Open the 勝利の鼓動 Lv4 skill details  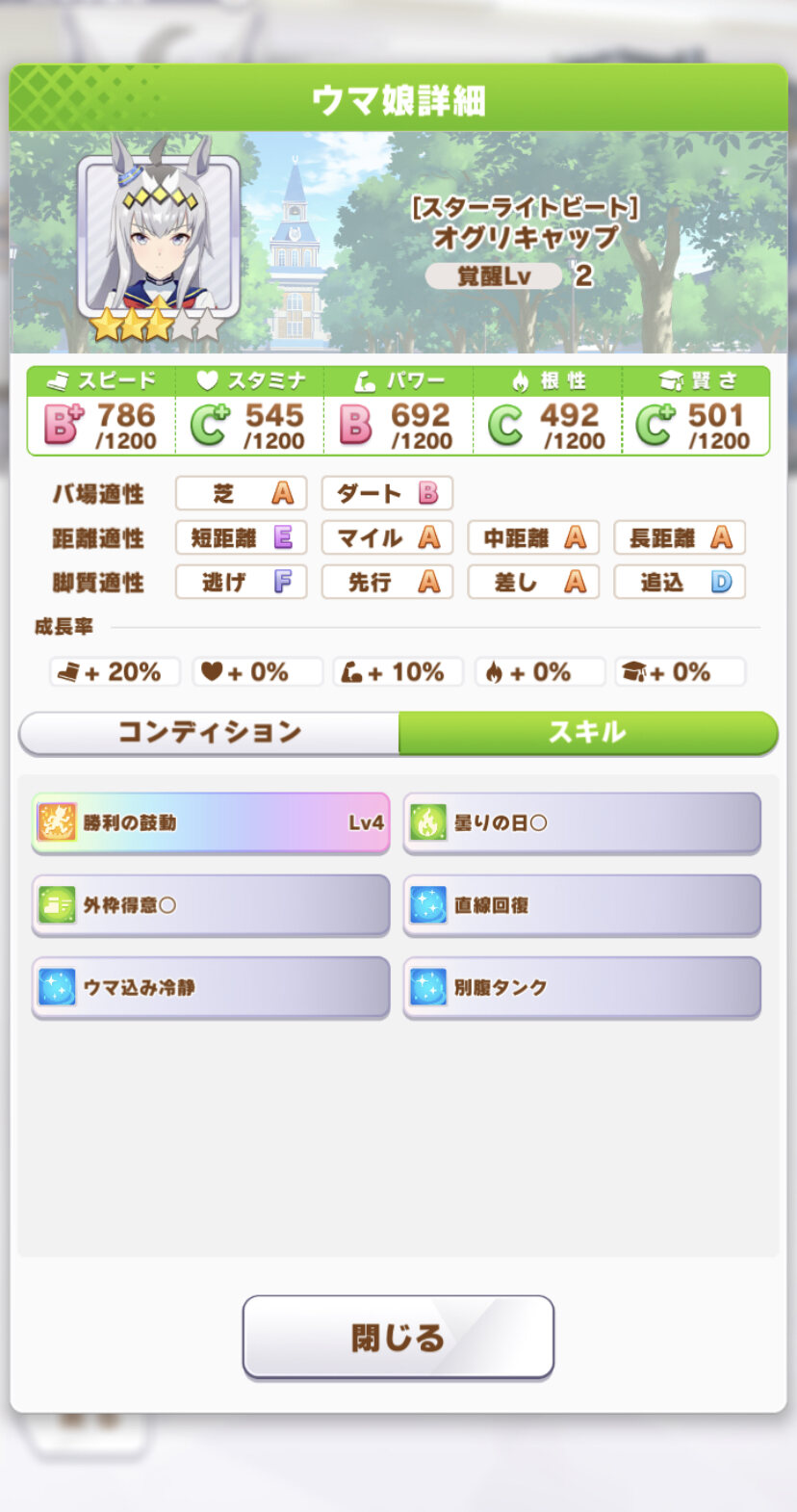211,822
